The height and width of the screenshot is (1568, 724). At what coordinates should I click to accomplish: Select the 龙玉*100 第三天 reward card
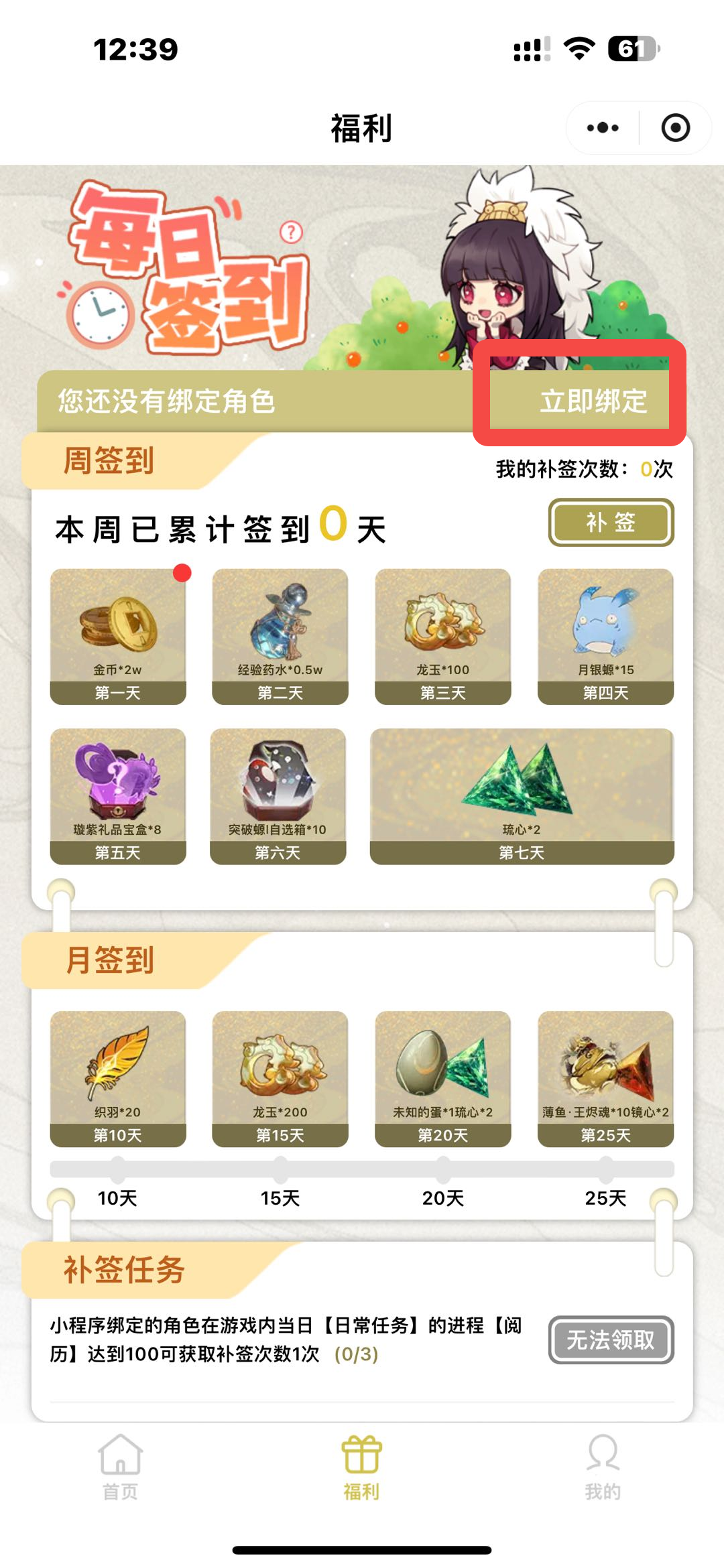[x=442, y=634]
